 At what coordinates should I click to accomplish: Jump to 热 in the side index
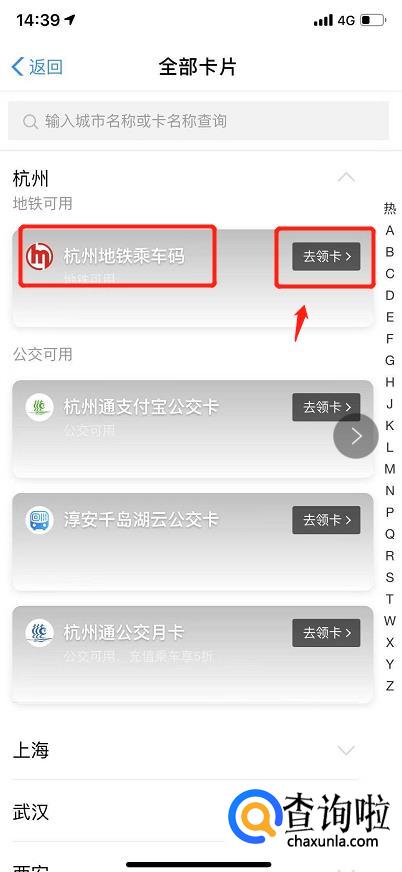390,208
